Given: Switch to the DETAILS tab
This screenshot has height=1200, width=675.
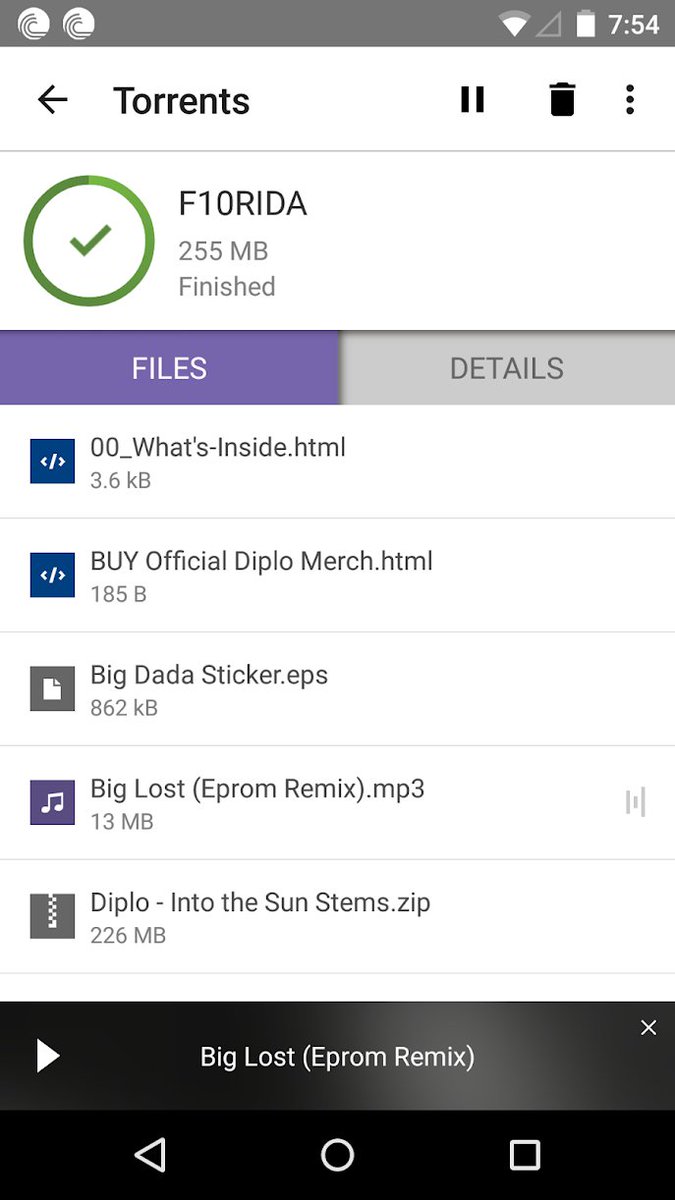Looking at the screenshot, I should click(x=506, y=368).
